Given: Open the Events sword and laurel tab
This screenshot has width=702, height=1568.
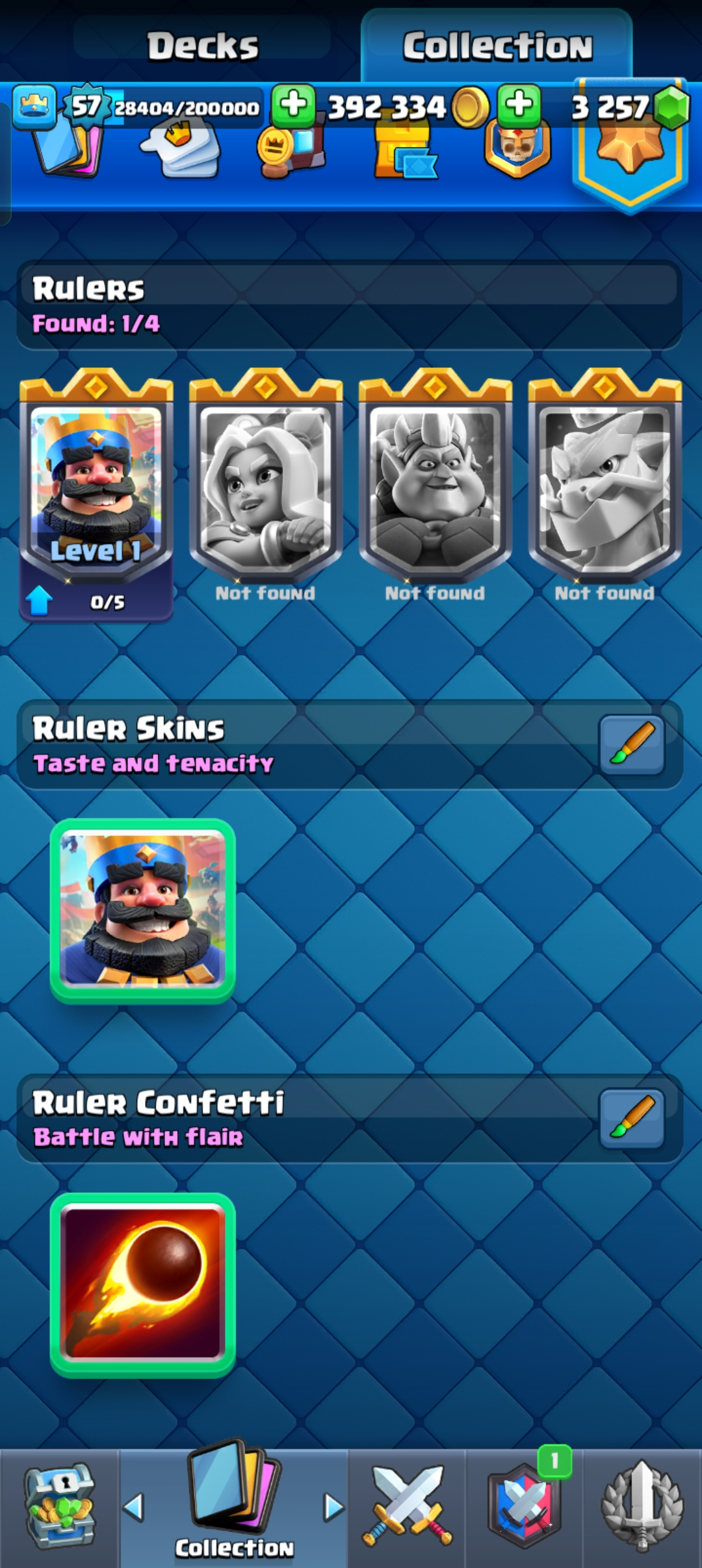Looking at the screenshot, I should [x=642, y=1507].
